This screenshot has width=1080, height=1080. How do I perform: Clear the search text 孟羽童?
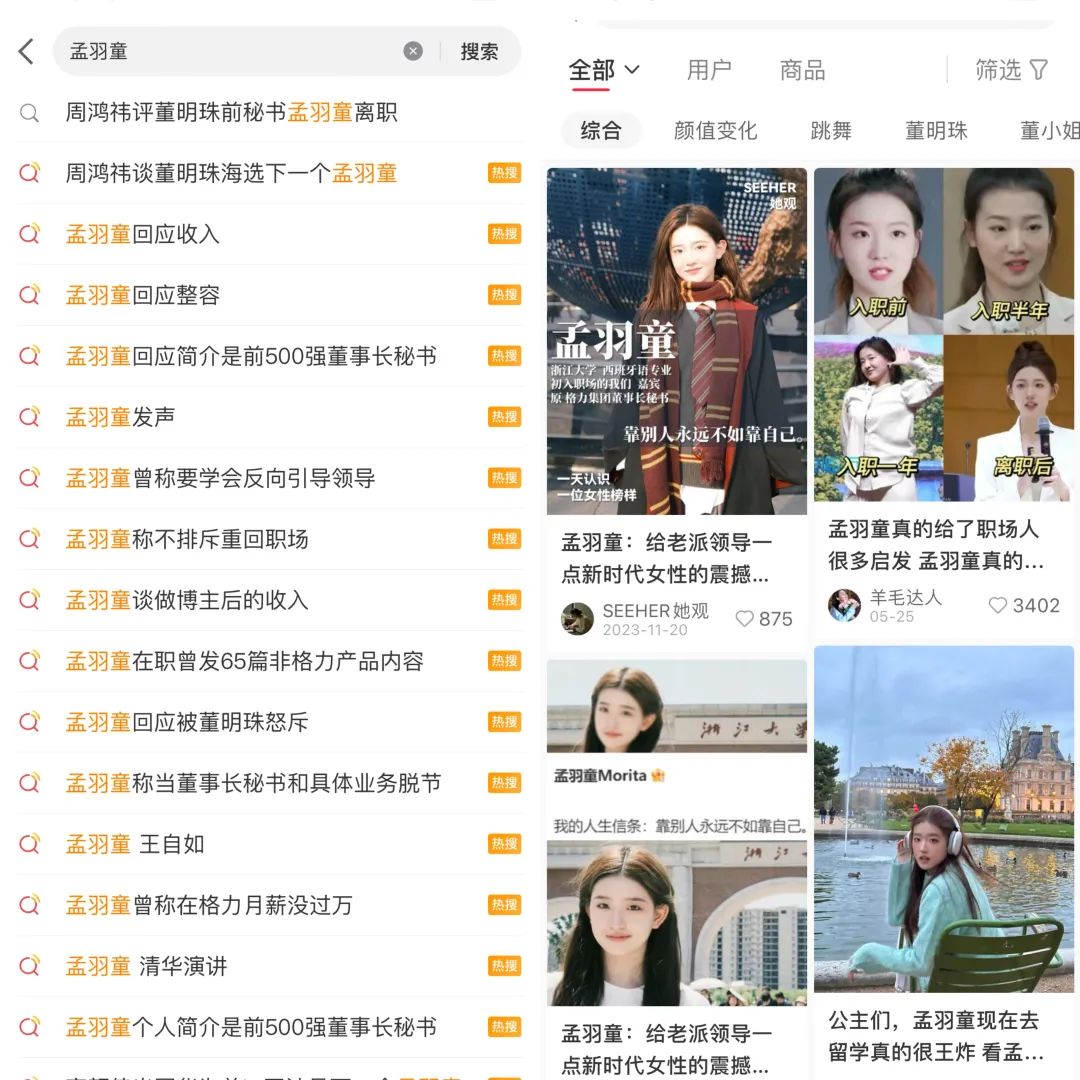pos(413,52)
